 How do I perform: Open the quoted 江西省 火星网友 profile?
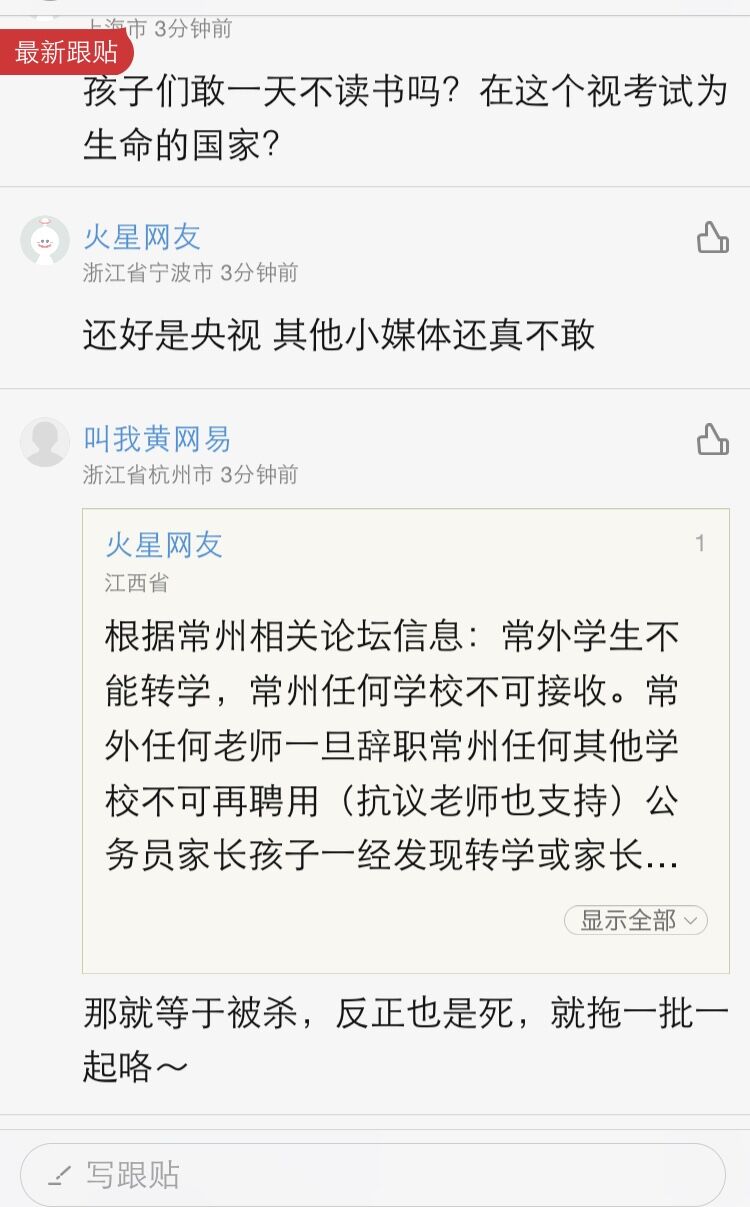pos(164,545)
